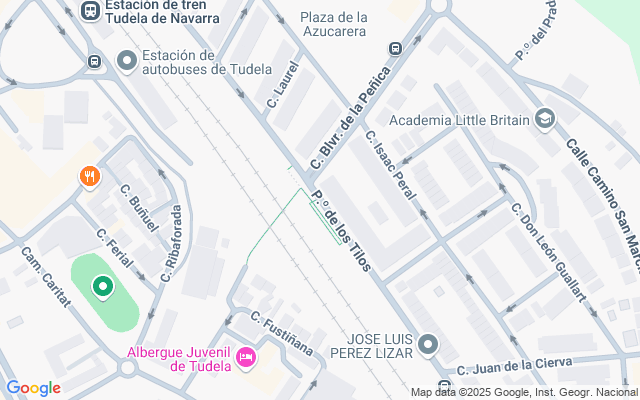Select the Estación de autobuses de Tudela pin
The width and height of the screenshot is (640, 400).
coord(127,62)
